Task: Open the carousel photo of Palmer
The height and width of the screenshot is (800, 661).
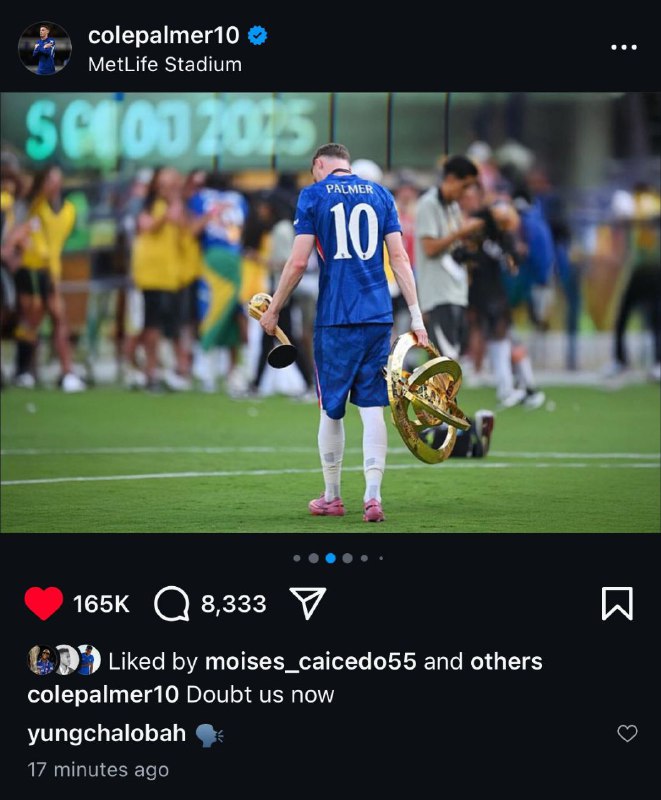Action: [x=330, y=312]
